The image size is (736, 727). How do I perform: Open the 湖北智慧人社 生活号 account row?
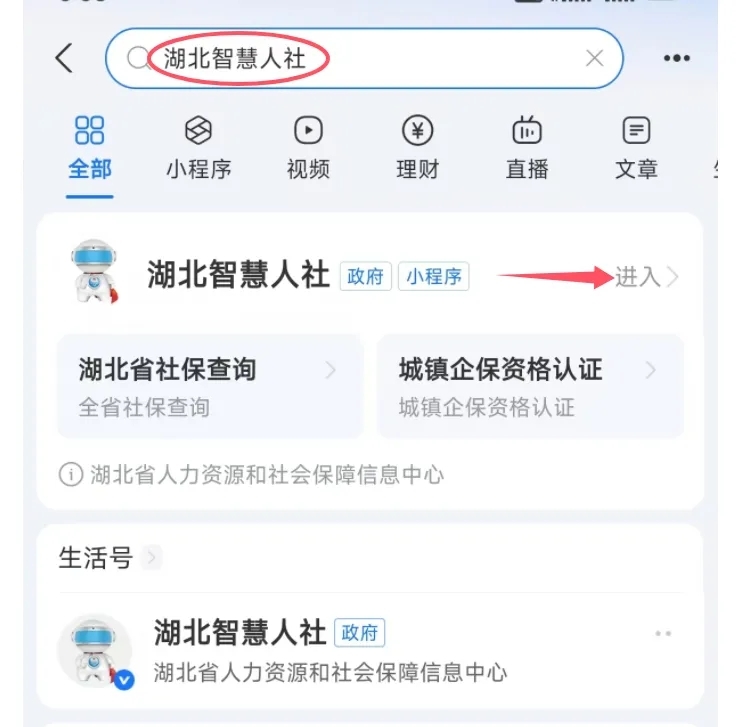point(330,650)
